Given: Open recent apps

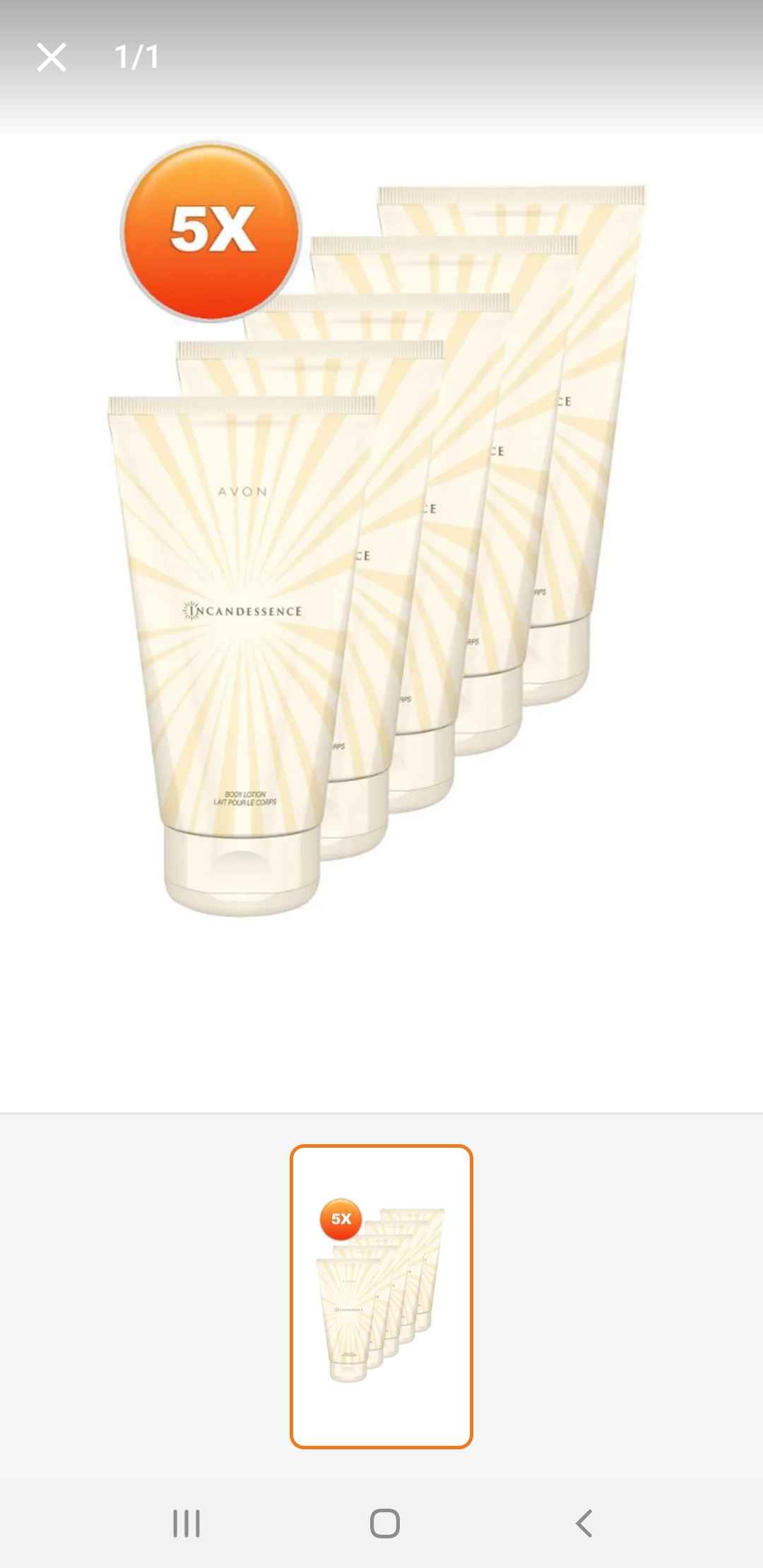Looking at the screenshot, I should click(187, 1524).
